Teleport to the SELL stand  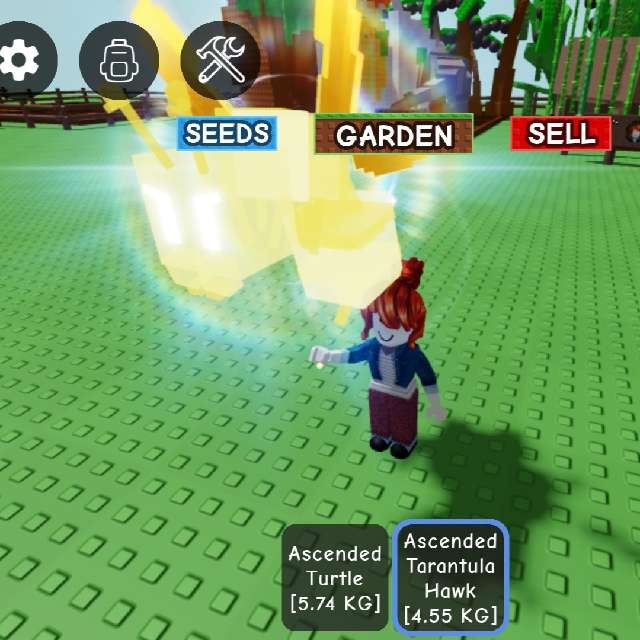[x=560, y=133]
